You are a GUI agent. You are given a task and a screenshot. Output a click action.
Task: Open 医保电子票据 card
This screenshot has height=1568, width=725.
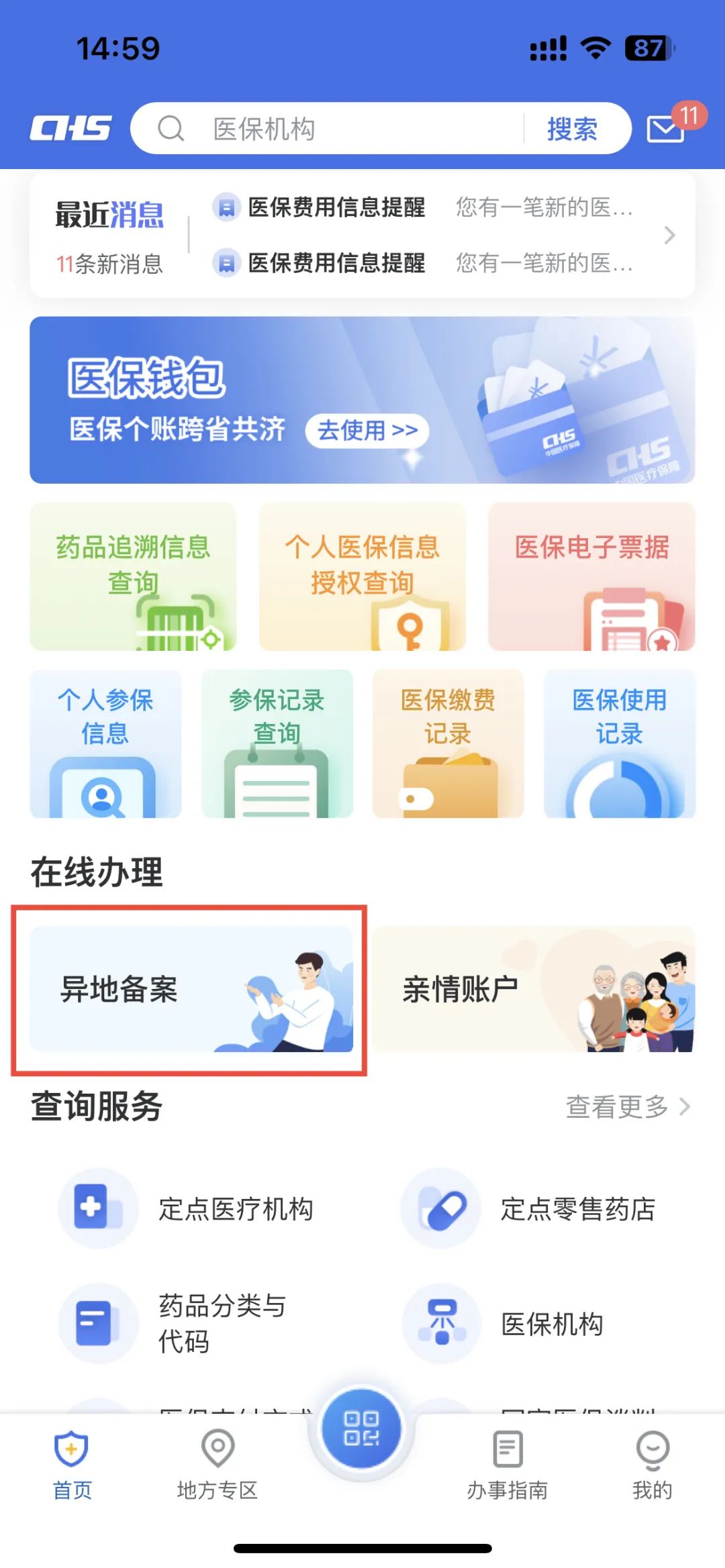pyautogui.click(x=591, y=576)
